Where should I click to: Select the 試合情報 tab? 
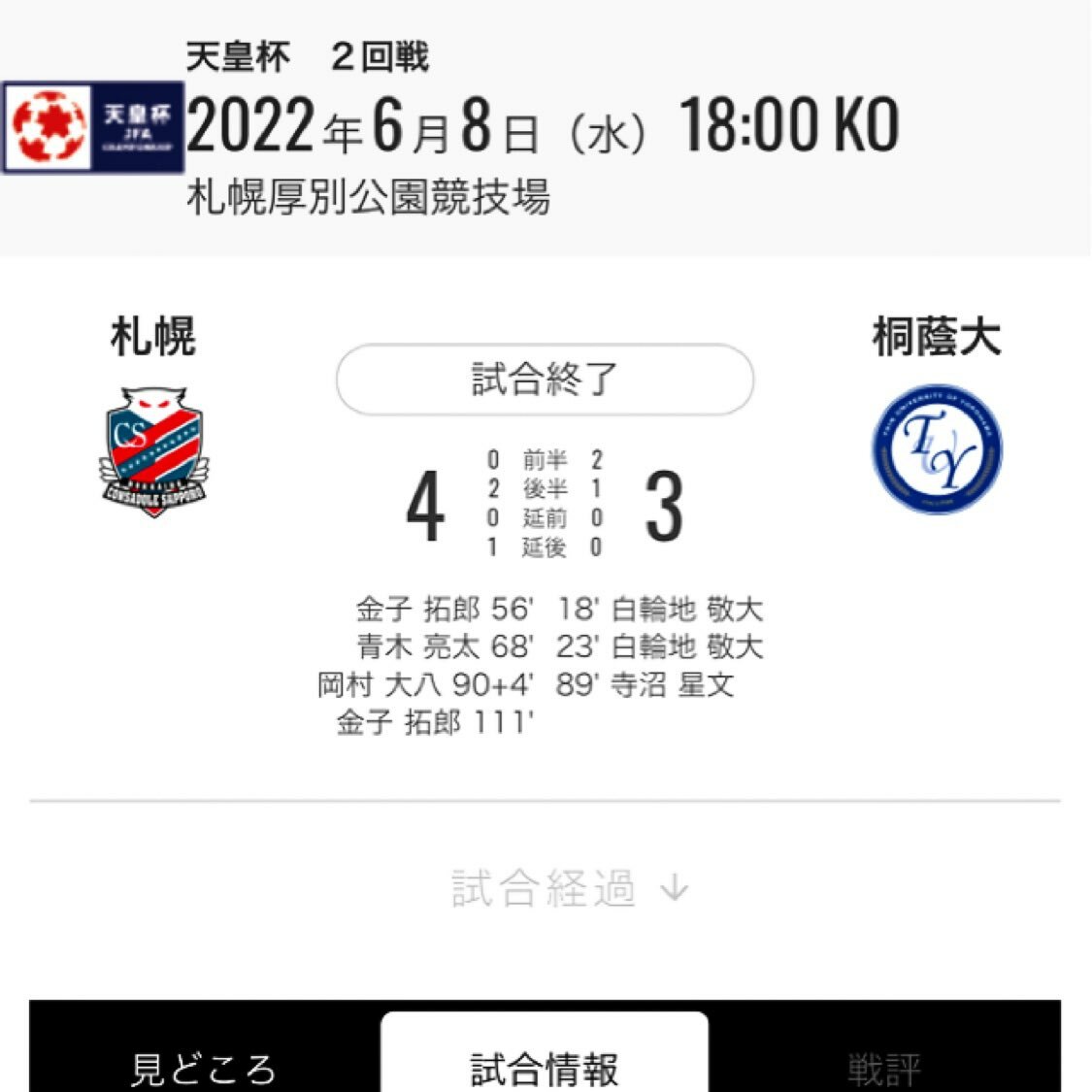click(545, 1066)
